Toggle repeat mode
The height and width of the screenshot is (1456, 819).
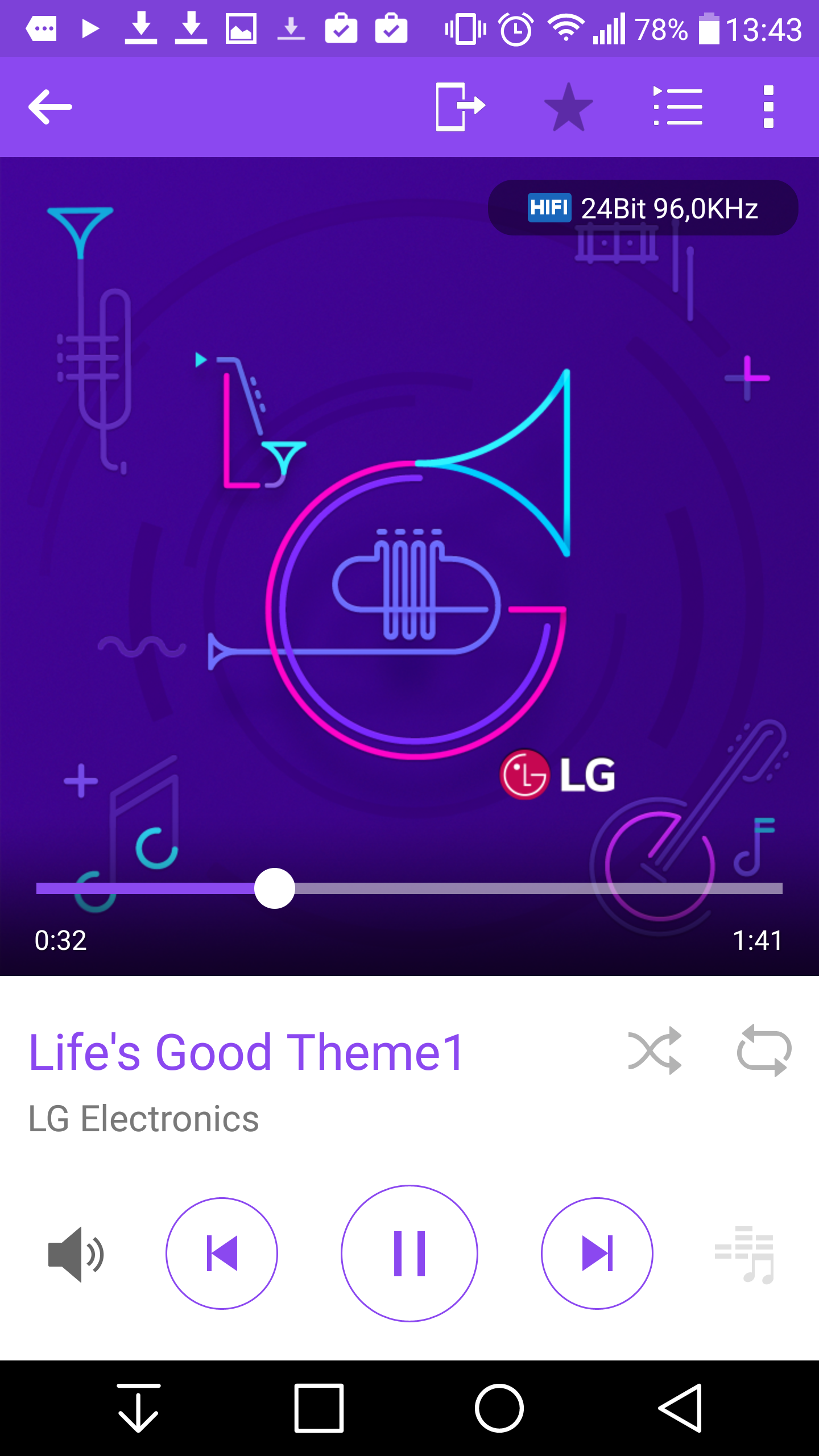tap(764, 1050)
